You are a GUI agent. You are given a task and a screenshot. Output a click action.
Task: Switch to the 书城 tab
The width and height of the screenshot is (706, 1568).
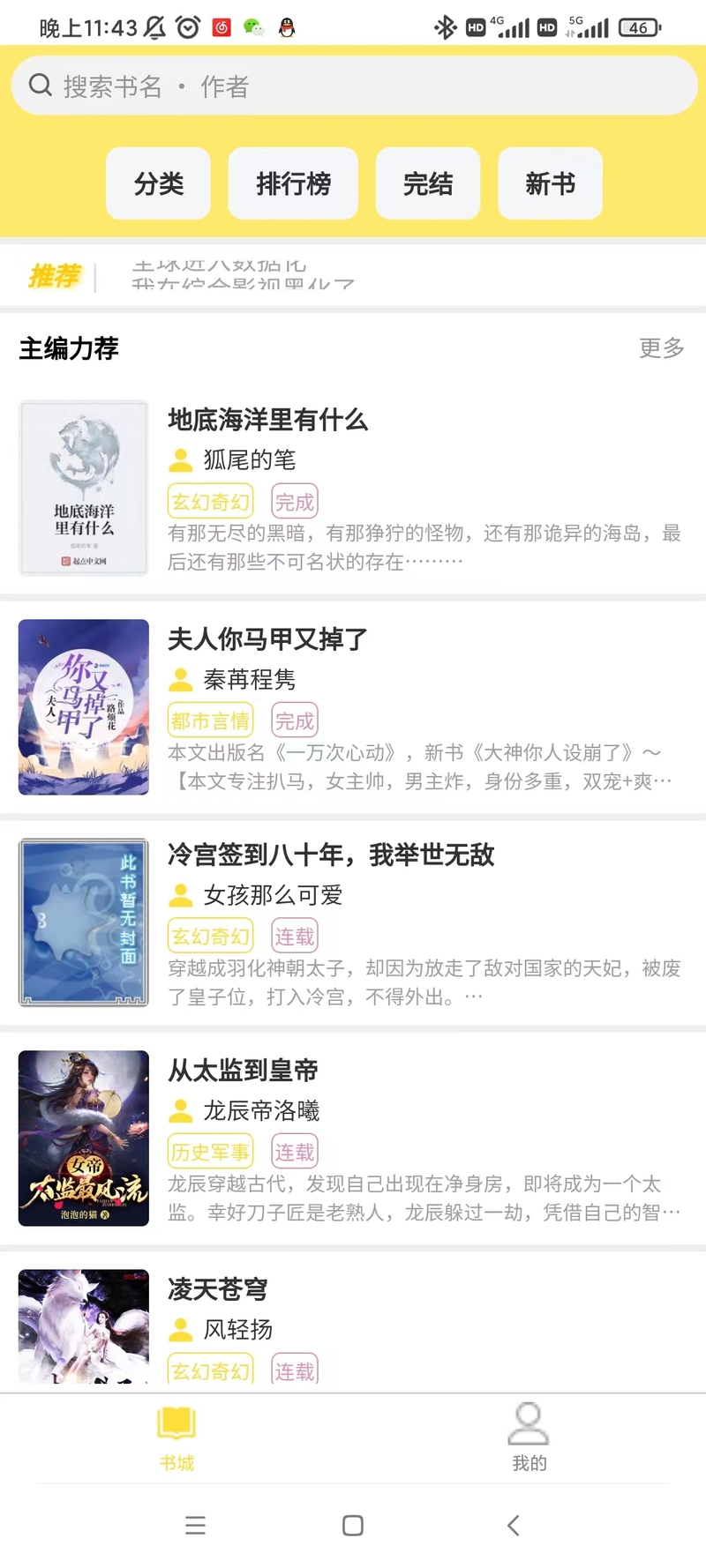(x=176, y=1438)
